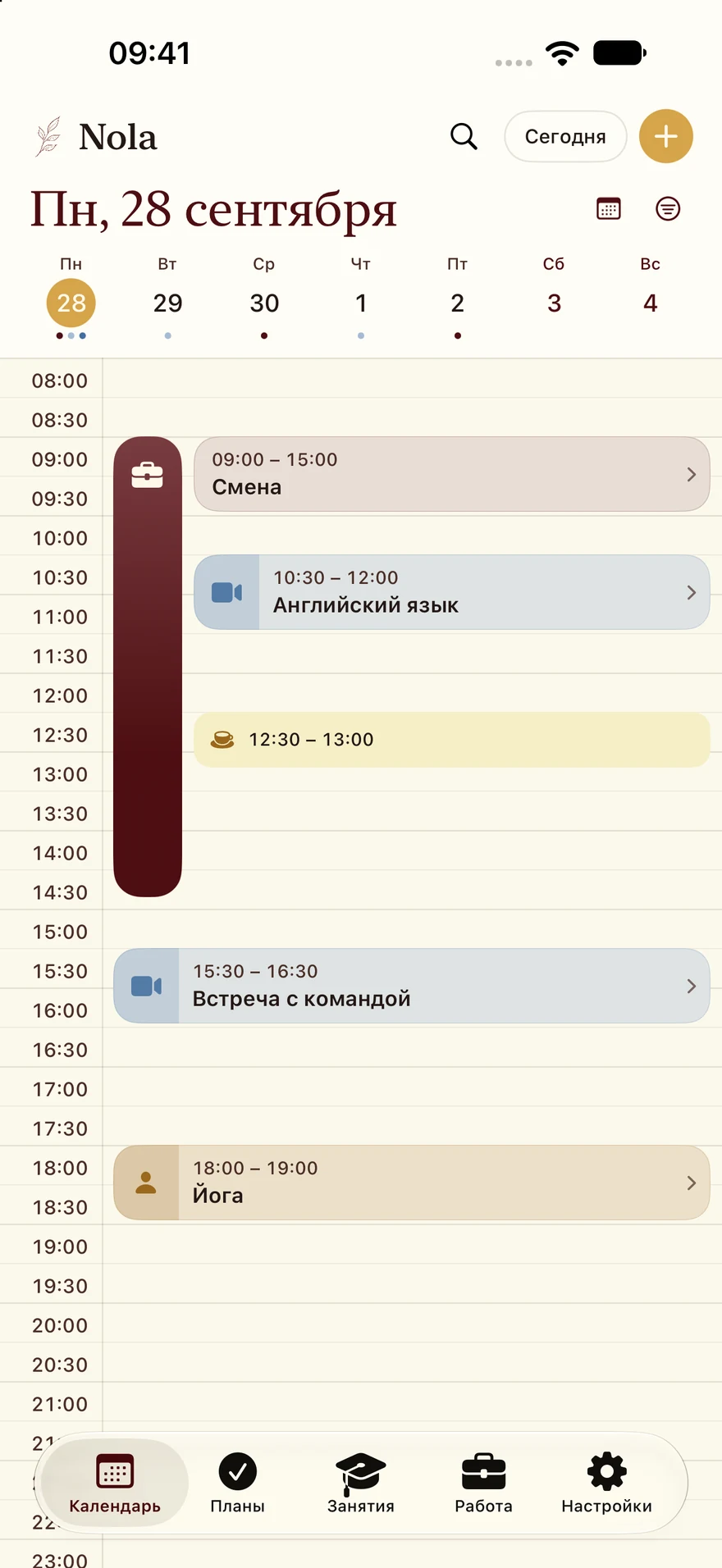The image size is (722, 1568).
Task: Switch to the Занятия tab
Action: pyautogui.click(x=361, y=1483)
